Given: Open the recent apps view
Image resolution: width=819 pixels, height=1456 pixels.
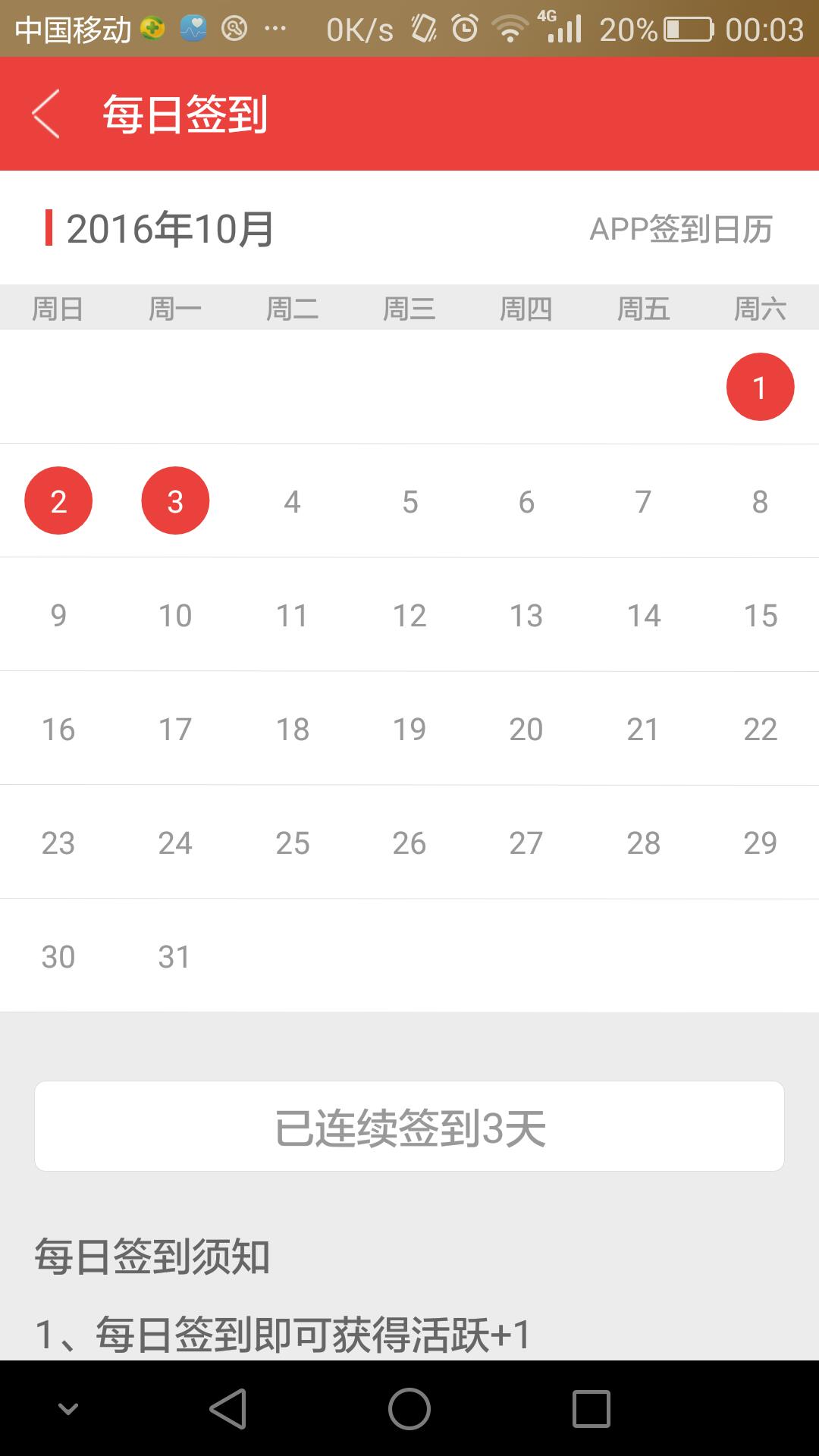Looking at the screenshot, I should tap(591, 1409).
